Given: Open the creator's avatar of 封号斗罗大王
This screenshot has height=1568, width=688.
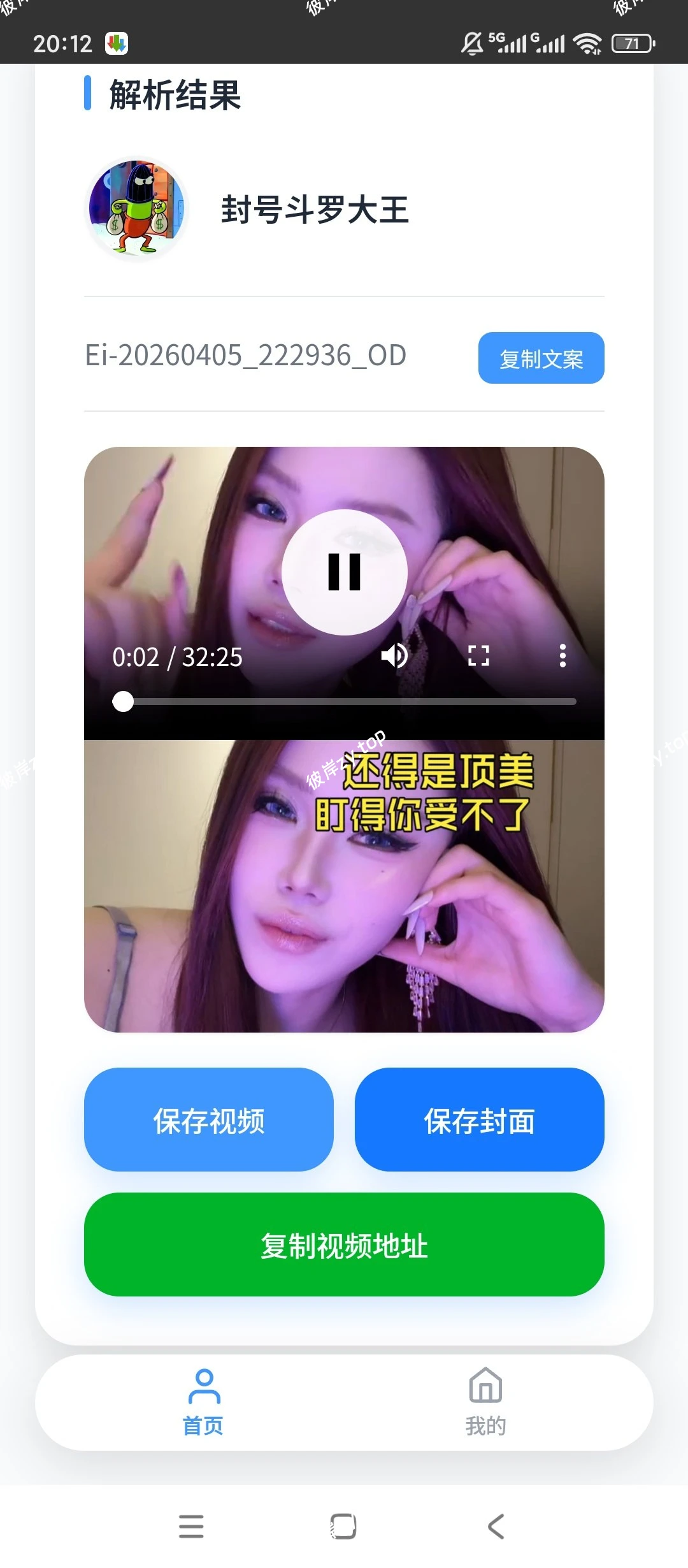Looking at the screenshot, I should (x=136, y=207).
